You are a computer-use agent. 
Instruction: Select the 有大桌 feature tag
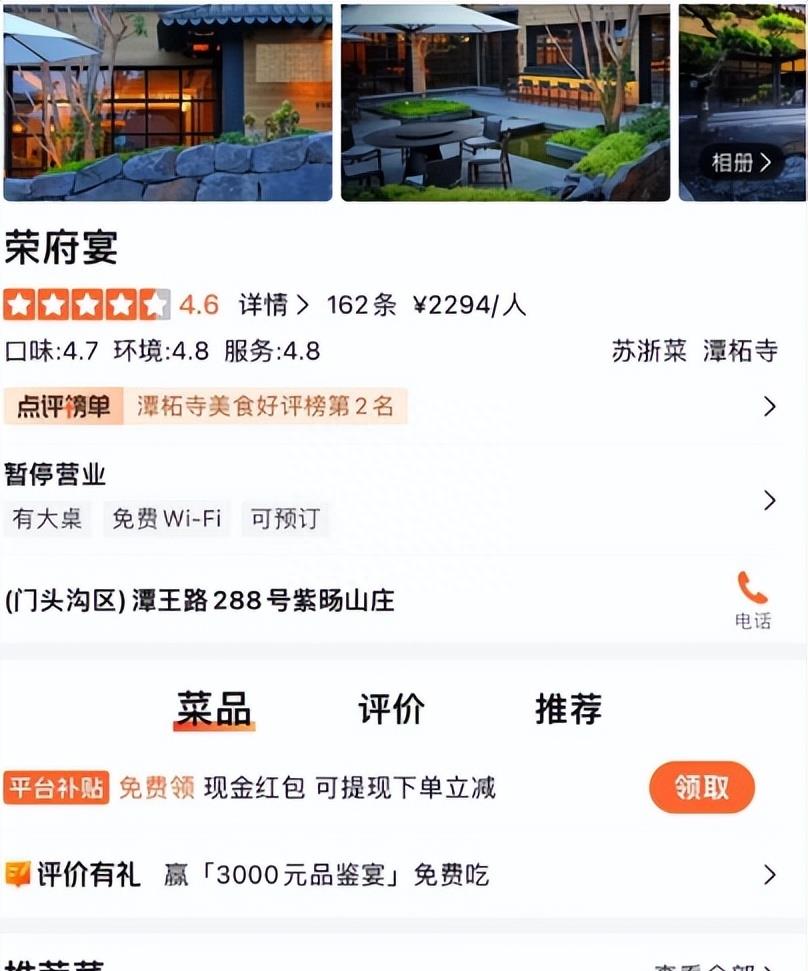click(x=46, y=519)
